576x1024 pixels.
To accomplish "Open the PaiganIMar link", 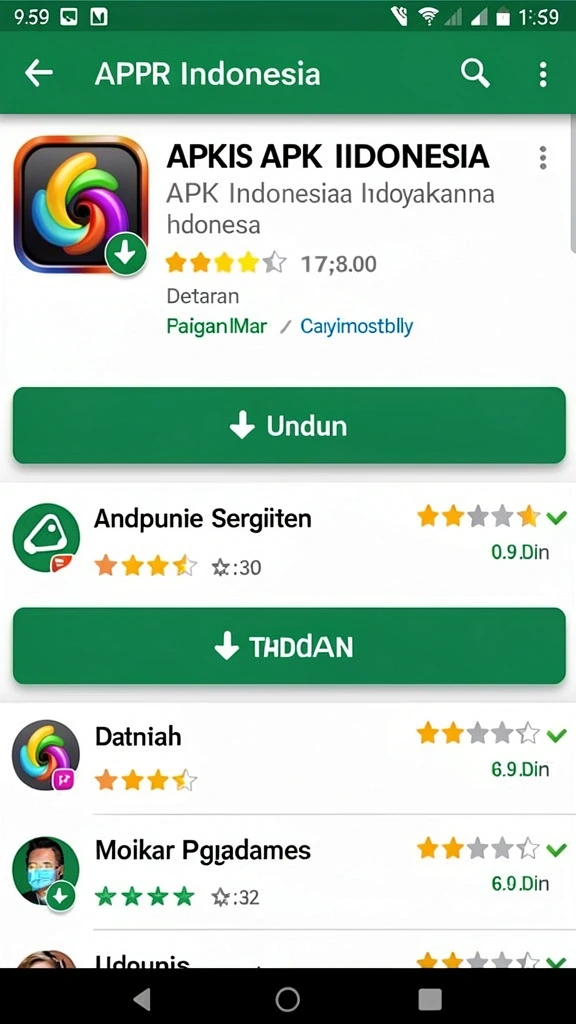I will pos(217,326).
